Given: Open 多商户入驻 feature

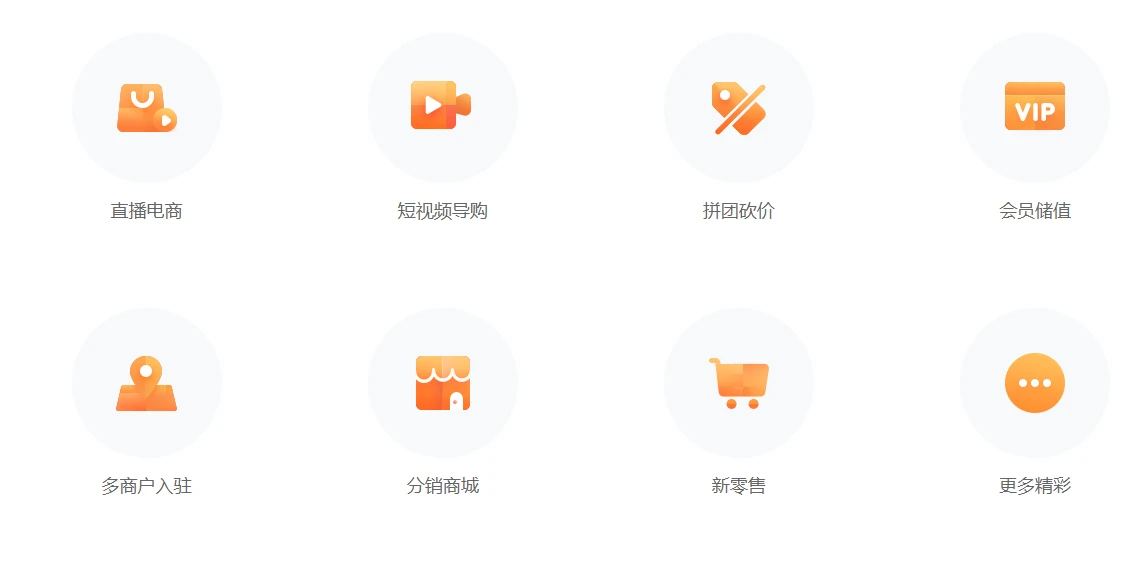Looking at the screenshot, I should point(146,383).
